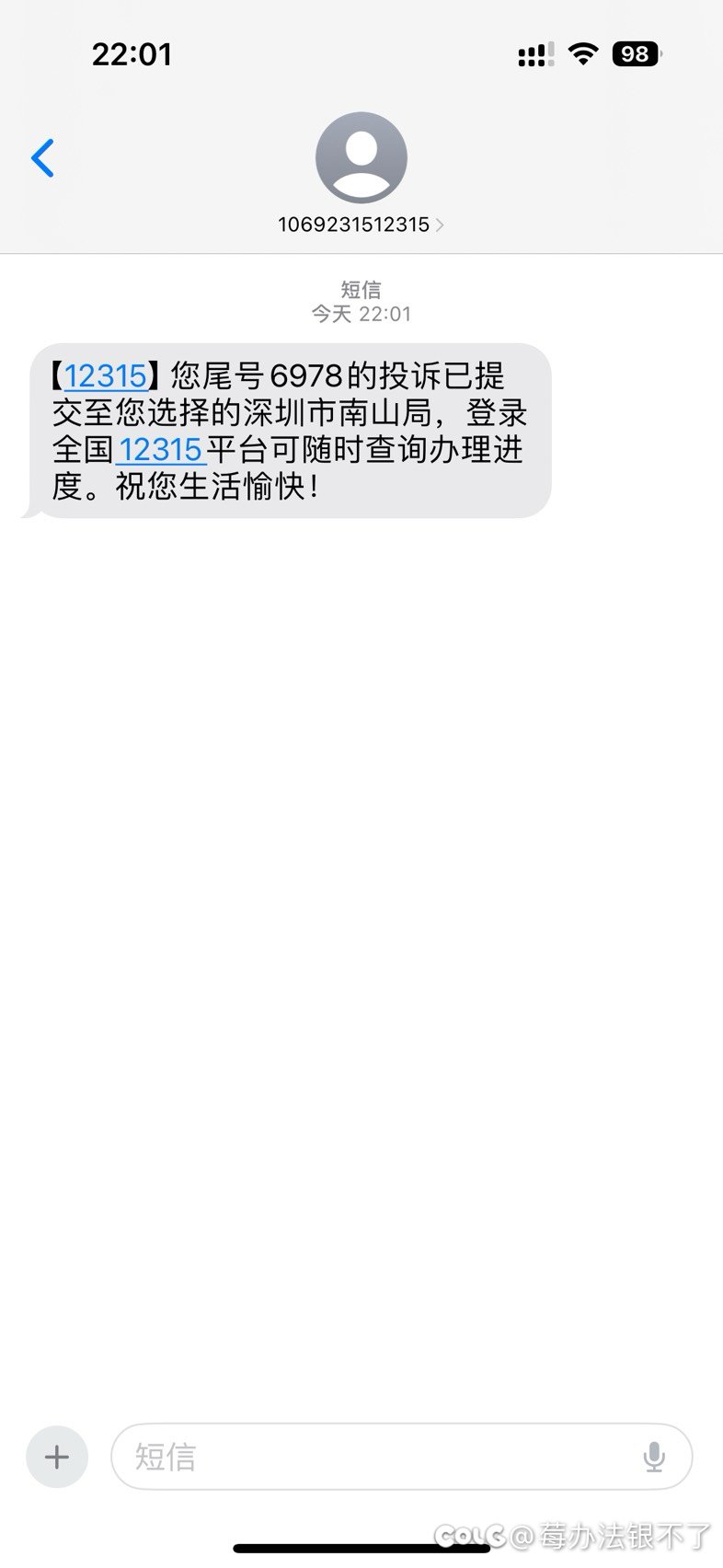Tap the 12315 link after 全国
The width and height of the screenshot is (723, 1568).
161,450
